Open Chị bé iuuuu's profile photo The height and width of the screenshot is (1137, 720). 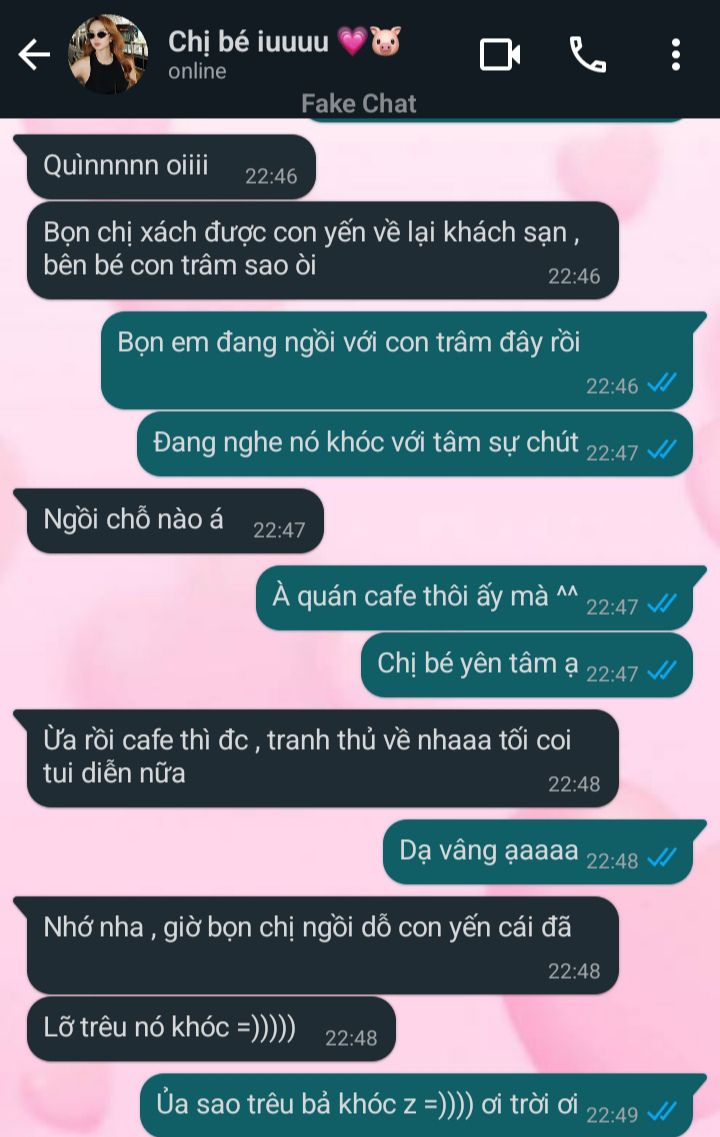coord(107,55)
